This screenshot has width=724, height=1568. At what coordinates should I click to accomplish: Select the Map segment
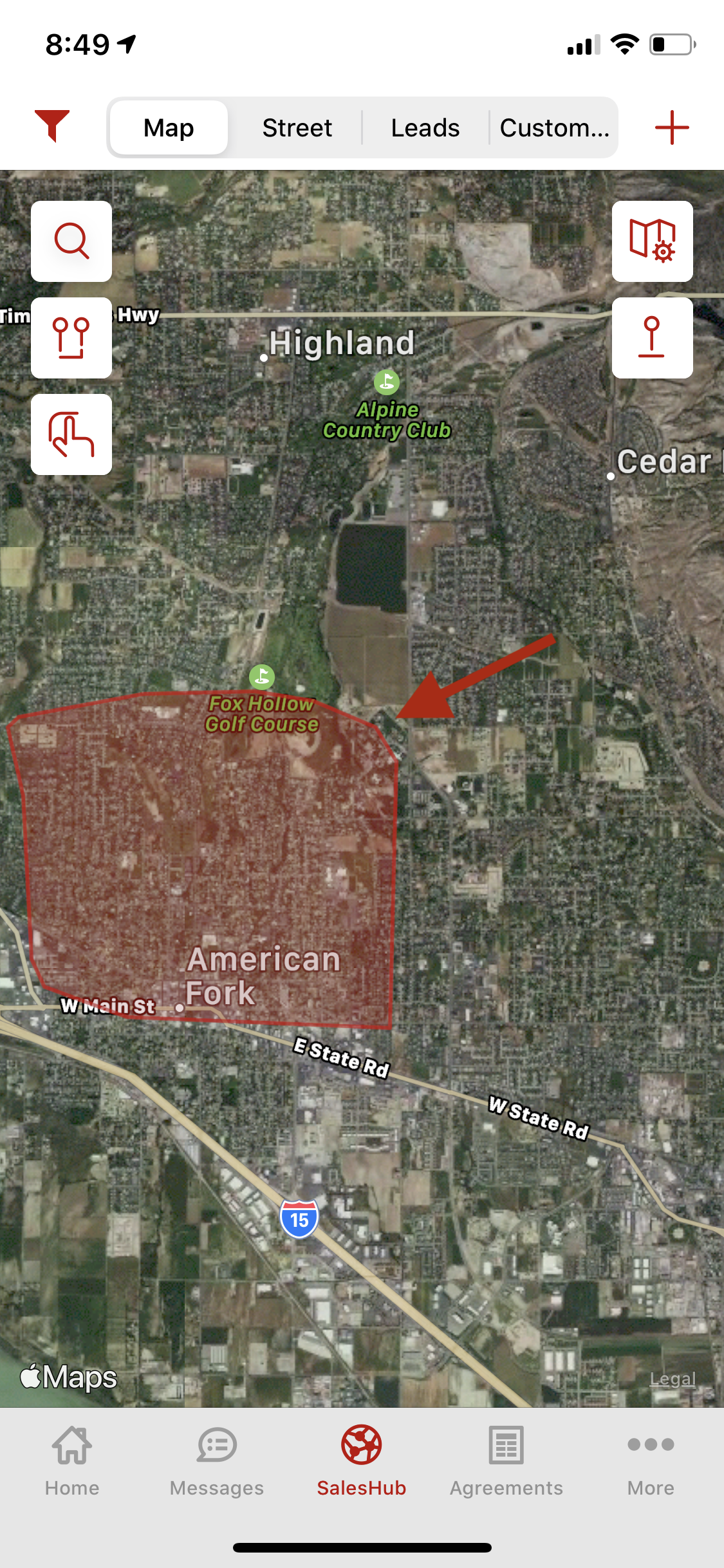pos(169,127)
